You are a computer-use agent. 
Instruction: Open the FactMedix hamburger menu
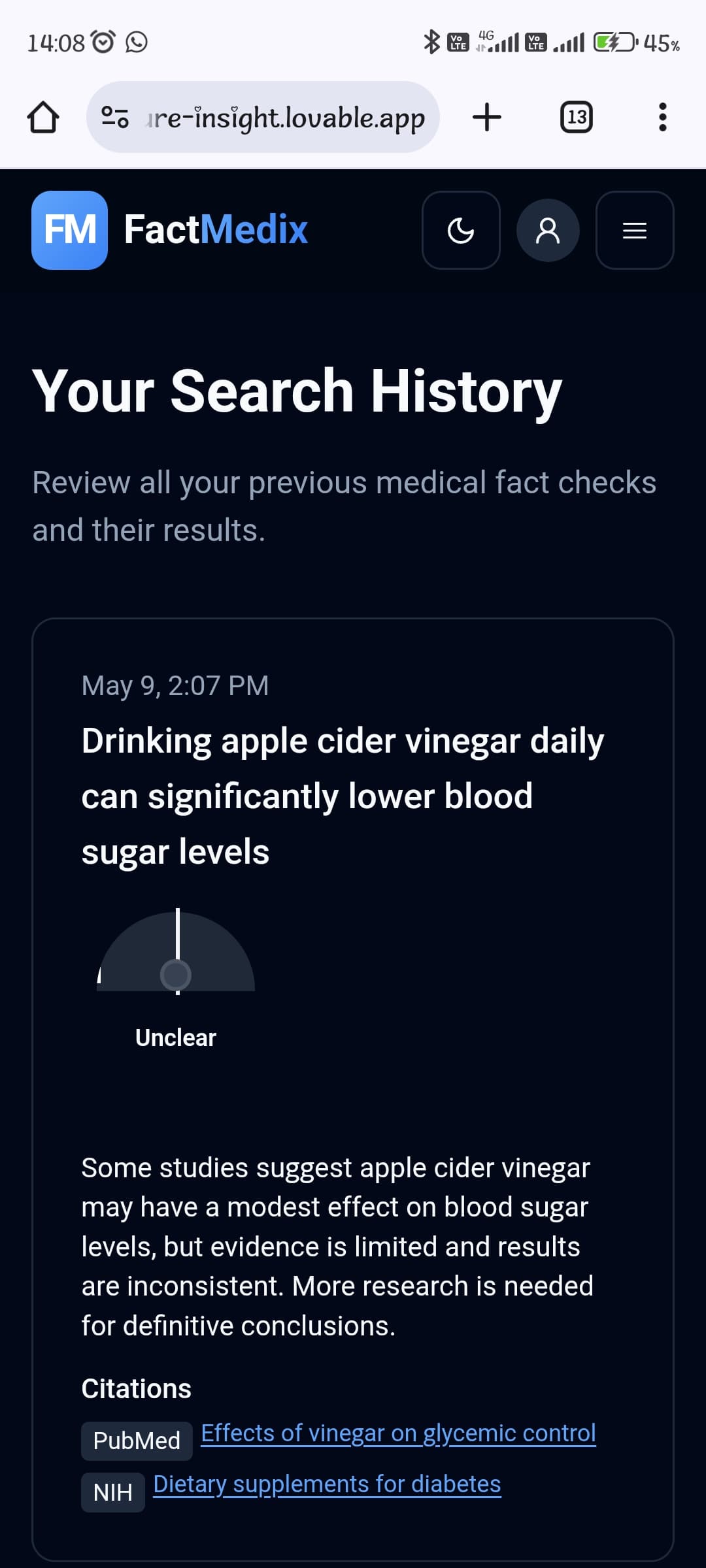(634, 230)
